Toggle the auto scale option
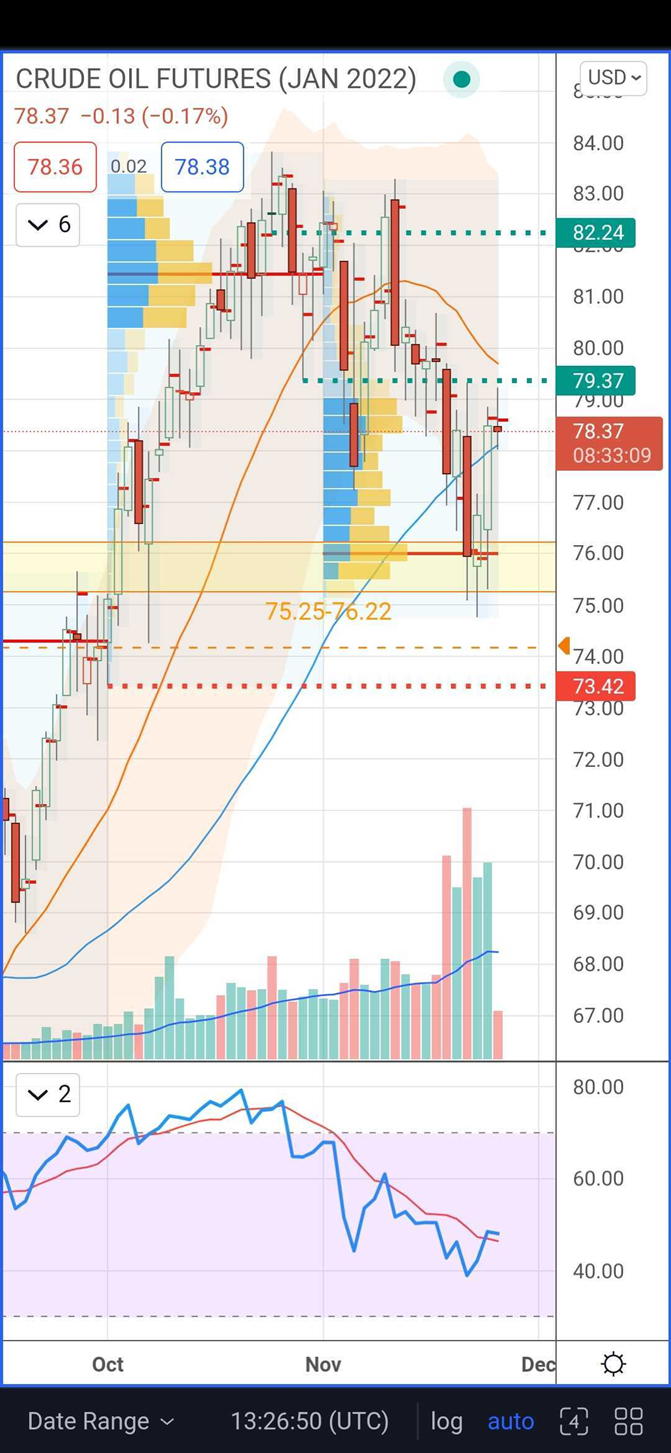Viewport: 671px width, 1453px height. (510, 1421)
